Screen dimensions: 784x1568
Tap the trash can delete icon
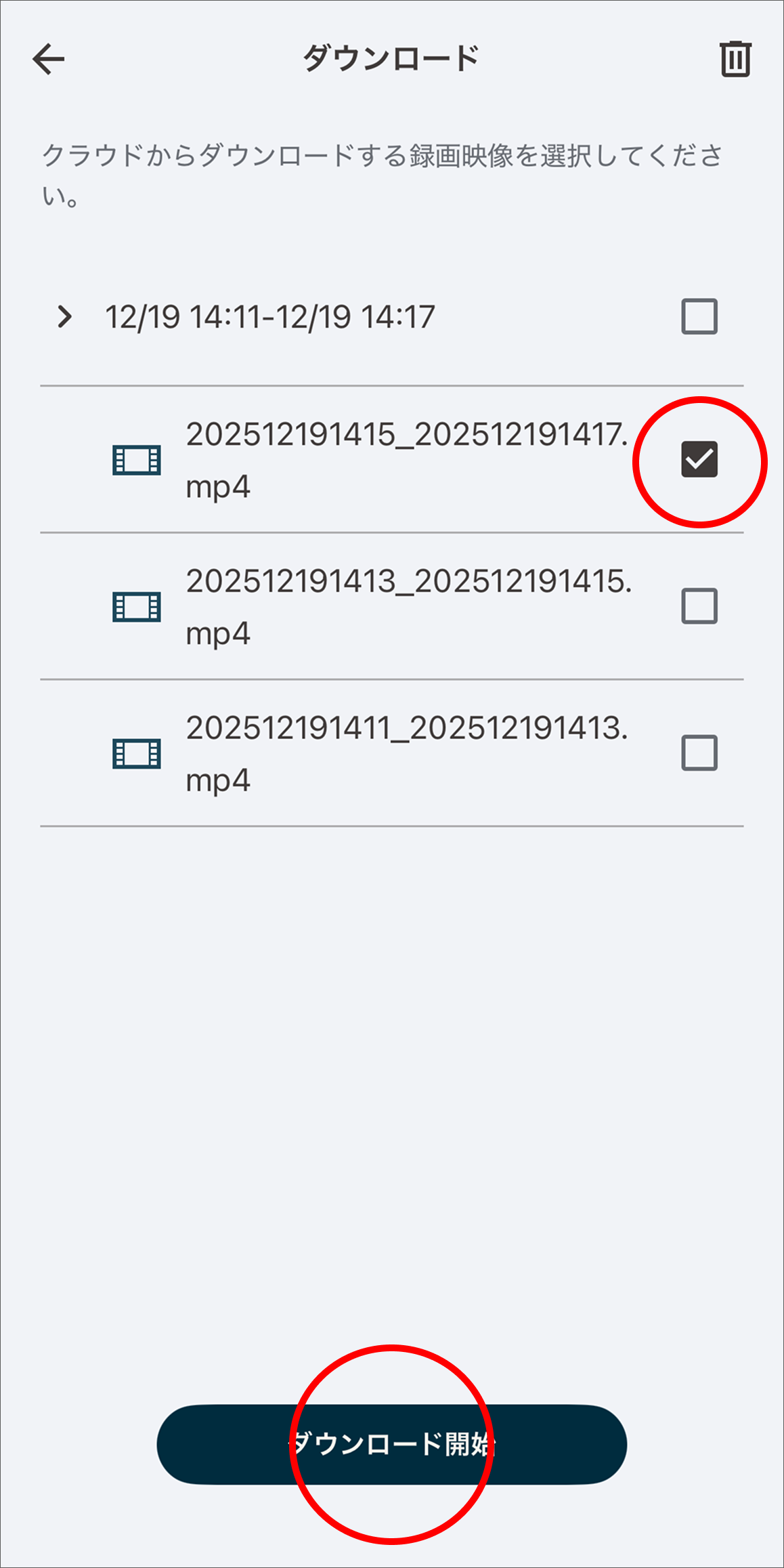pyautogui.click(x=735, y=59)
